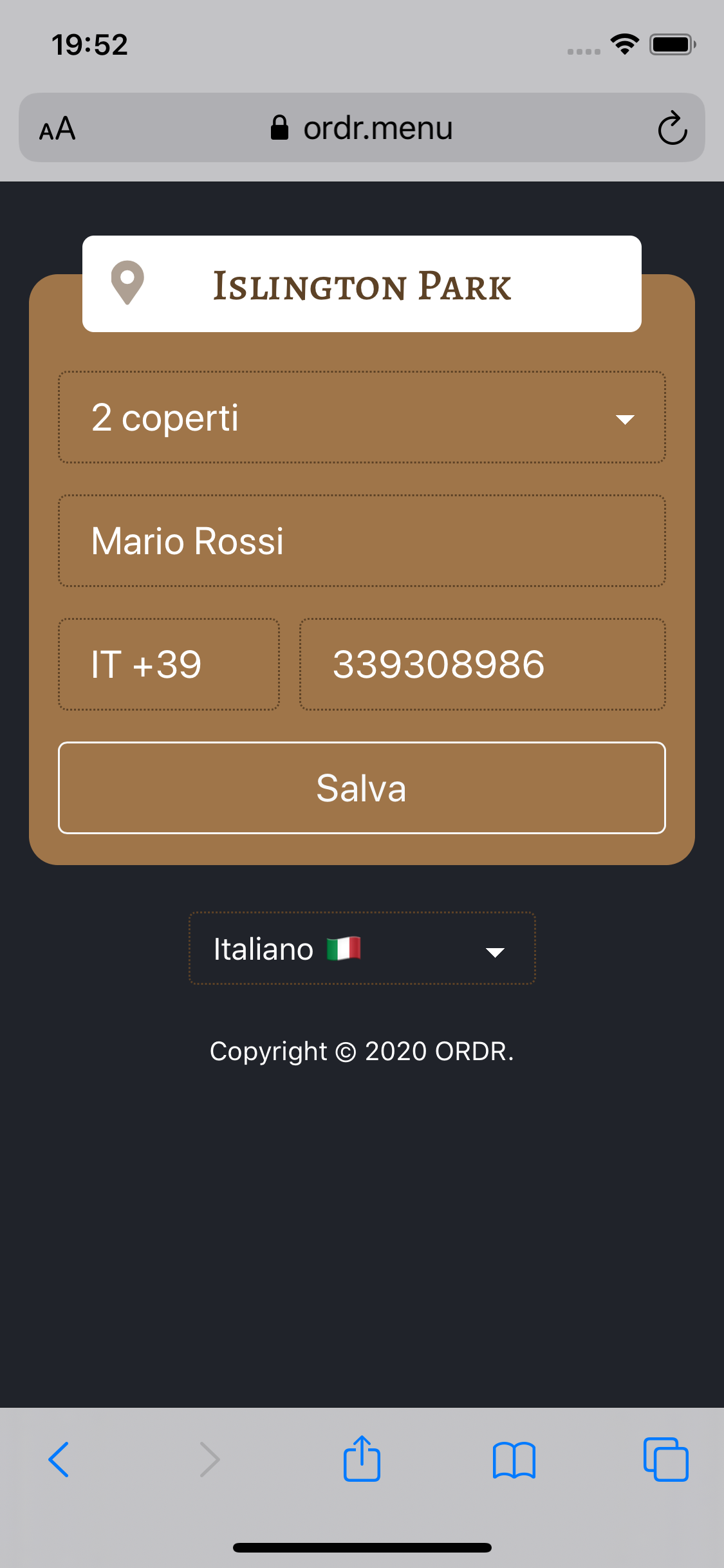Open the AA text size menu
Viewport: 724px width, 1568px height.
(57, 129)
